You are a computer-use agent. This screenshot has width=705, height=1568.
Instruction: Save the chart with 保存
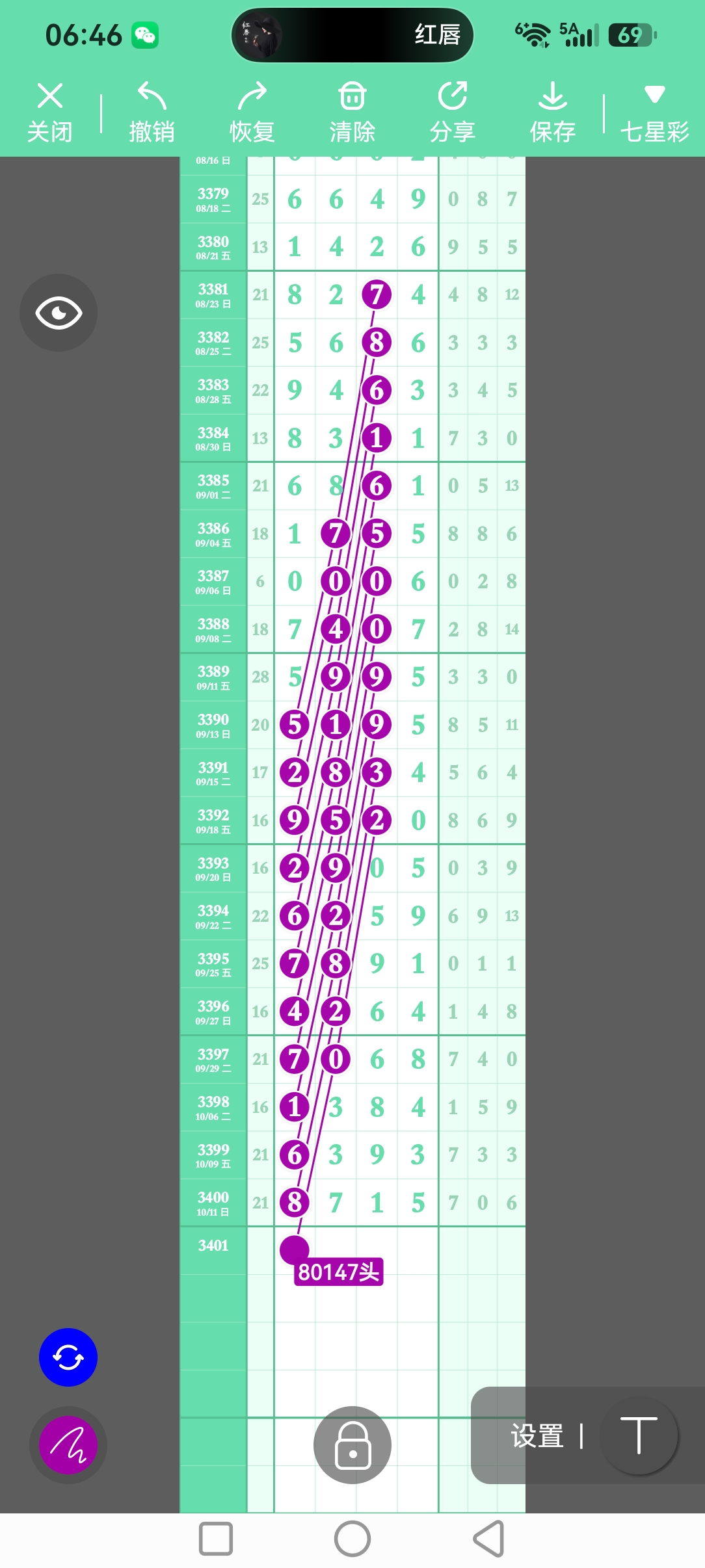click(553, 112)
